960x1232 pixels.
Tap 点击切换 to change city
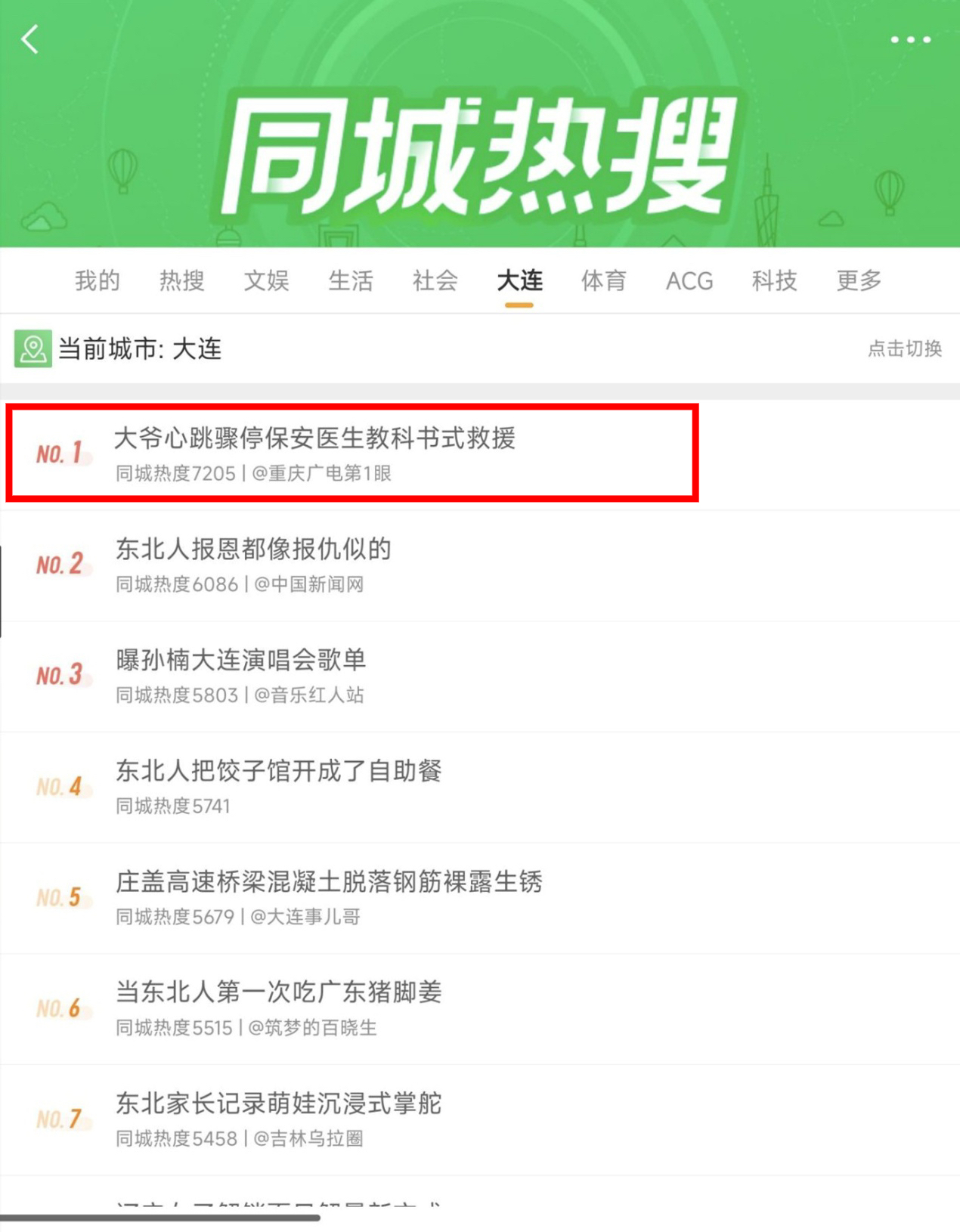904,348
